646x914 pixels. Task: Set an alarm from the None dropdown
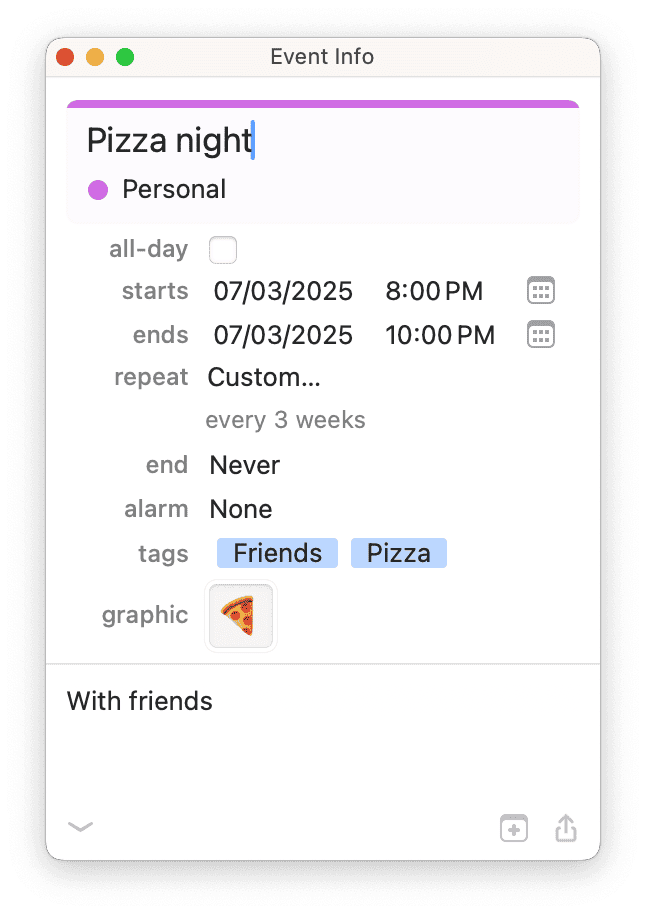click(241, 509)
